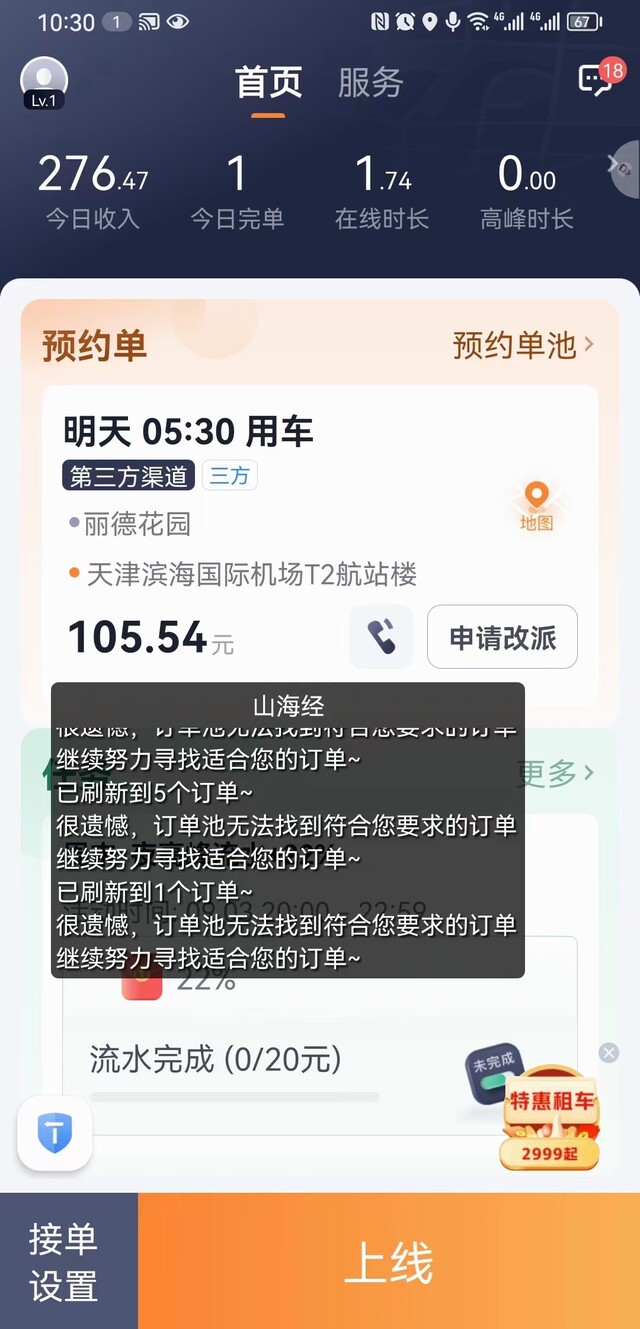Open 预约单池 link
Screen dimensions: 640x1329
click(x=523, y=345)
